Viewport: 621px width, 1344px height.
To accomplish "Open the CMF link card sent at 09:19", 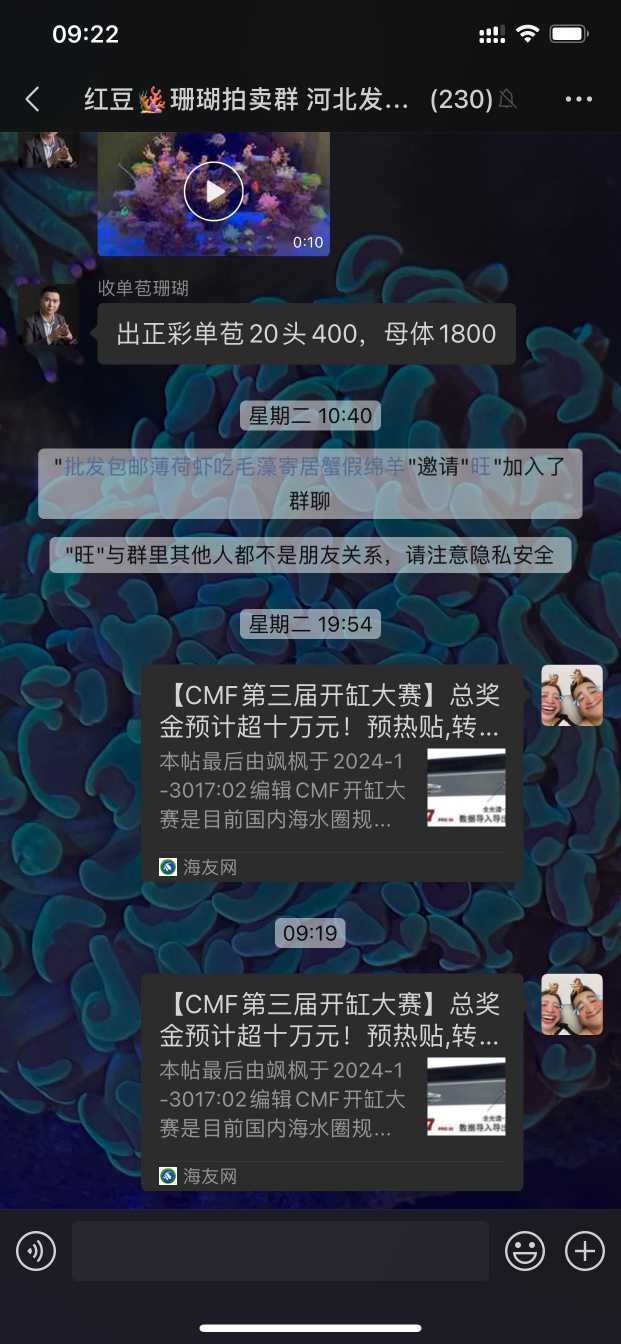I will pyautogui.click(x=331, y=1082).
